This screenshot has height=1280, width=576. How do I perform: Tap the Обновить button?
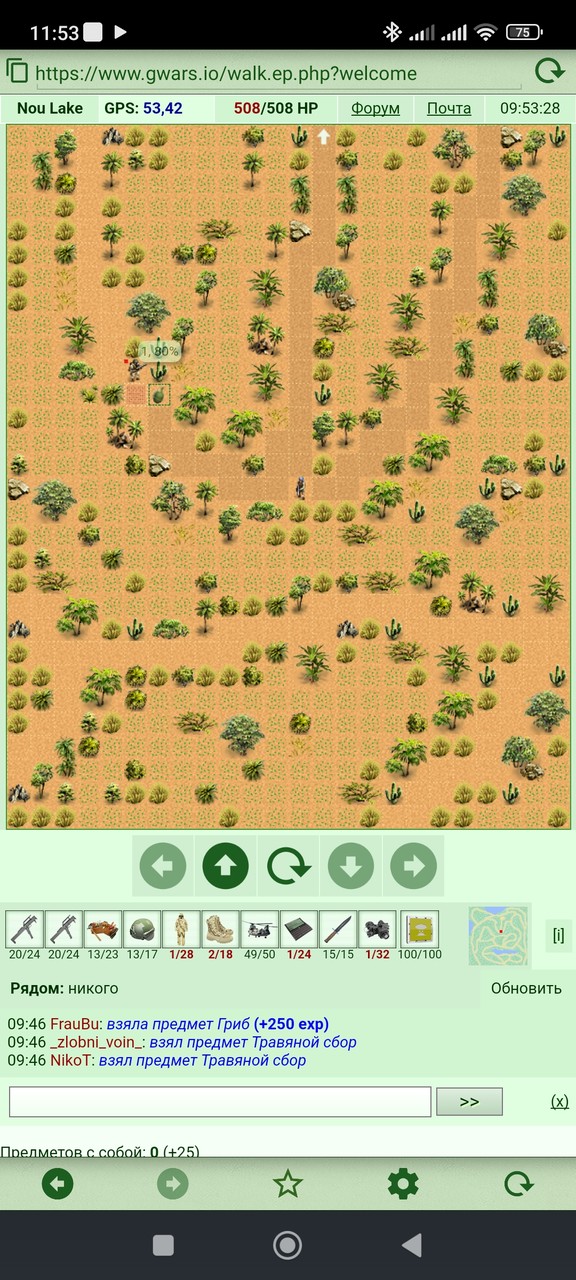coord(526,988)
